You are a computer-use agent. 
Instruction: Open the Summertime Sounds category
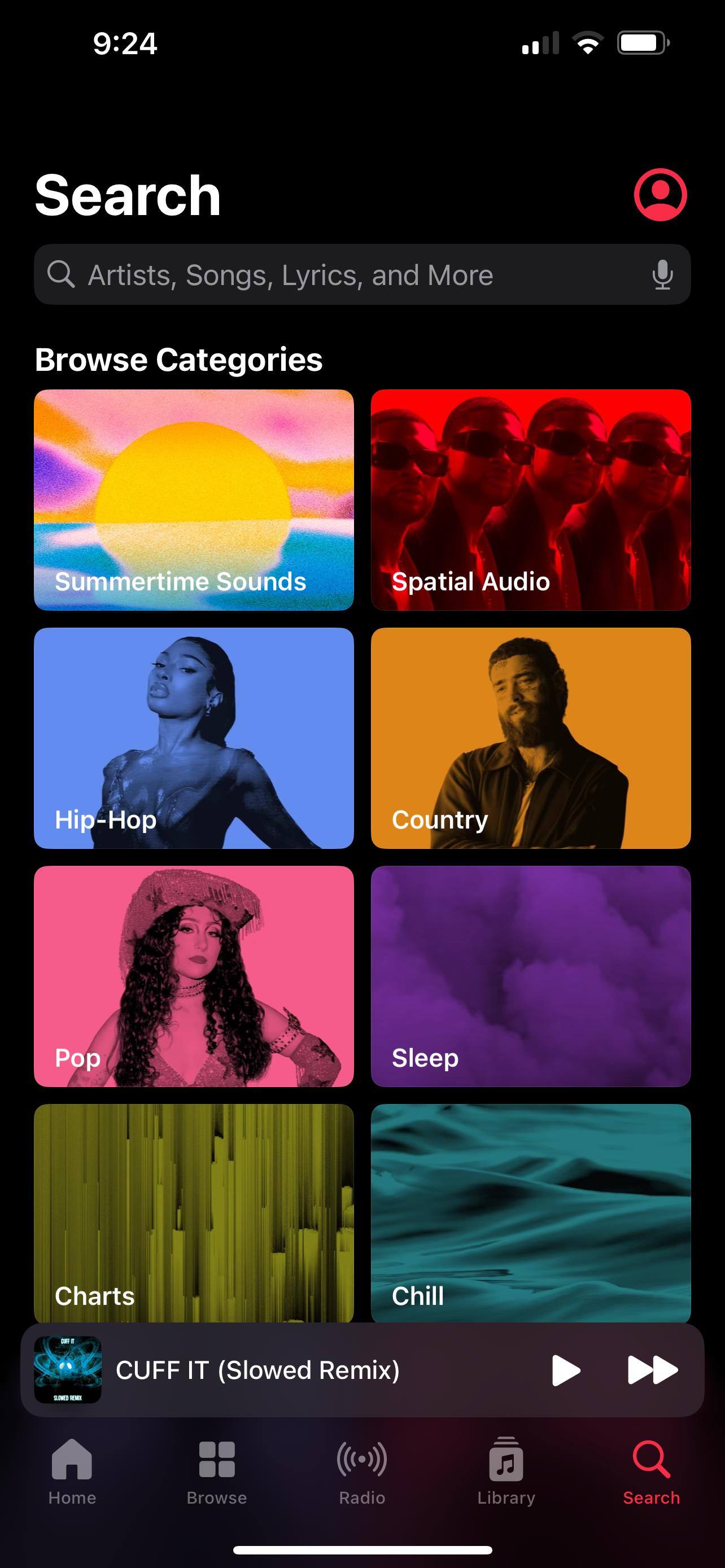(194, 500)
